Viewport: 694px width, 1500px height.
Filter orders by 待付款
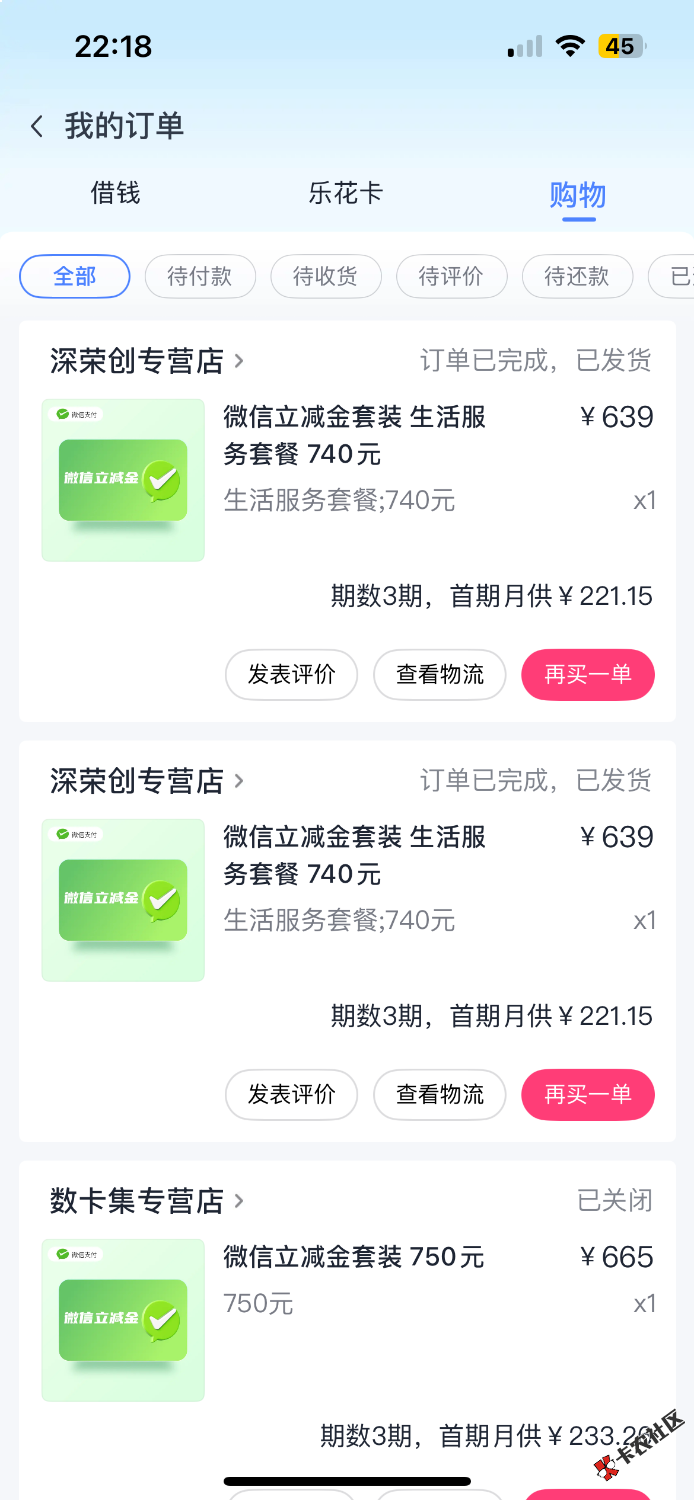pos(200,277)
